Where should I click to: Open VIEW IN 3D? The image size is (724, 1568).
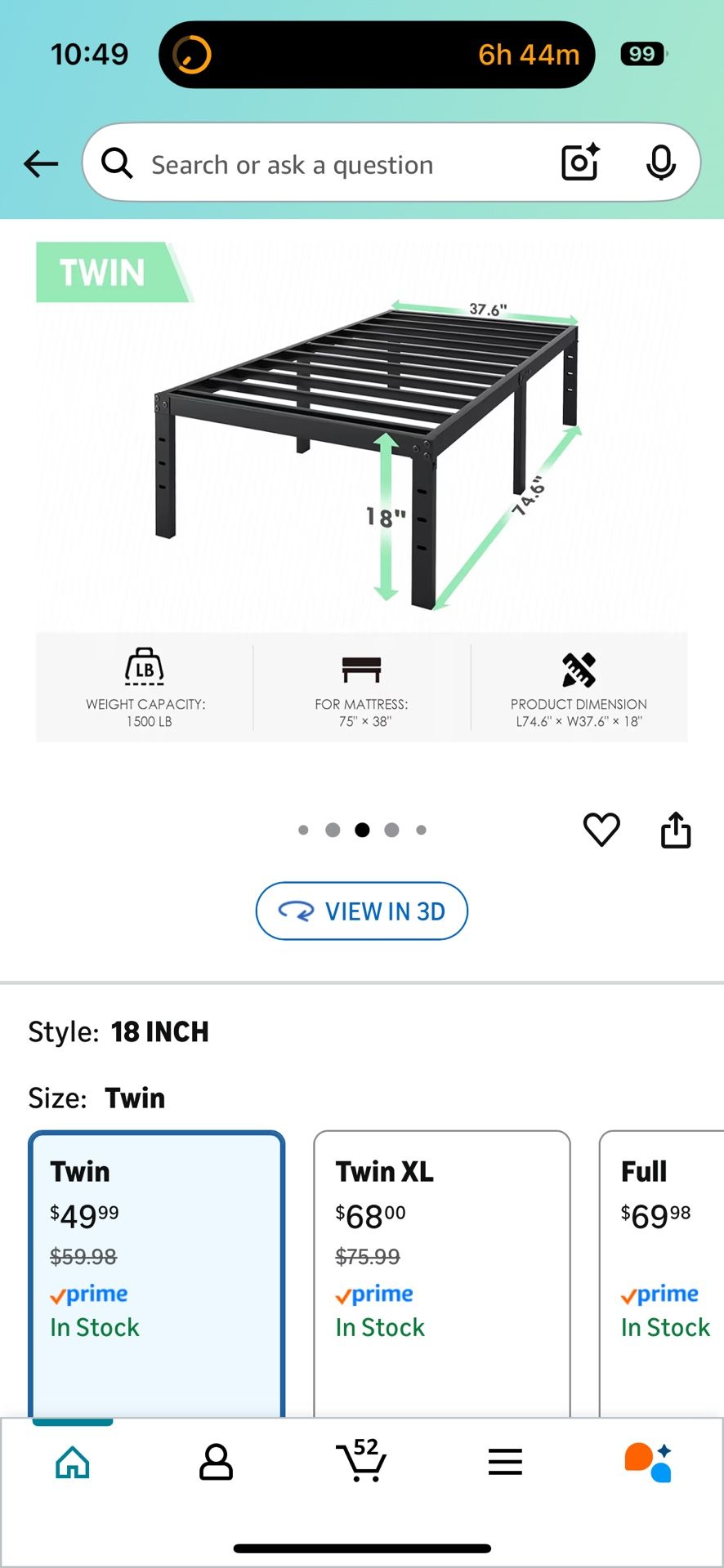pos(361,911)
